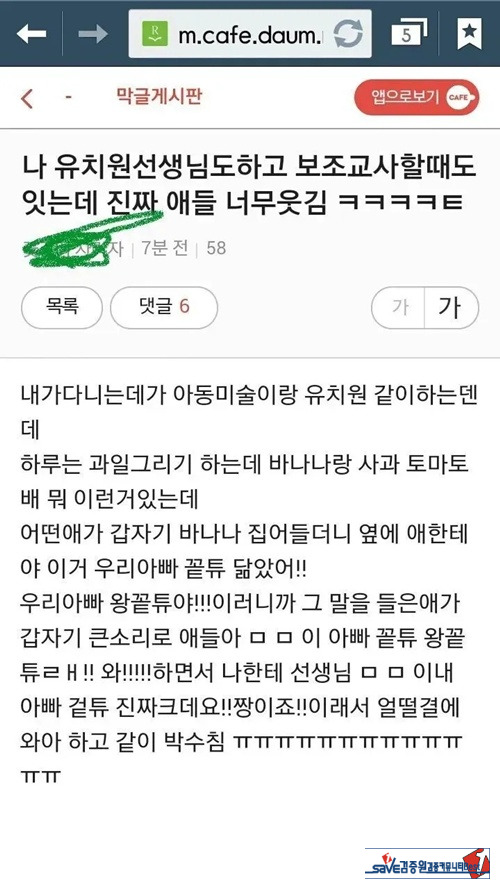Return to the previous cafe page chevron
The height and width of the screenshot is (889, 500).
tap(27, 99)
